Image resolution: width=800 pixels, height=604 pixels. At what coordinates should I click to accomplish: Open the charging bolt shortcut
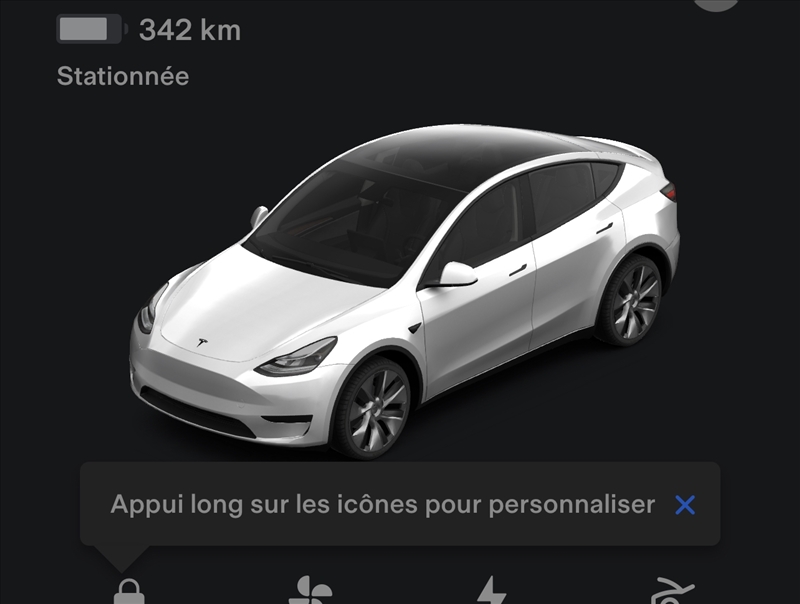pyautogui.click(x=491, y=592)
